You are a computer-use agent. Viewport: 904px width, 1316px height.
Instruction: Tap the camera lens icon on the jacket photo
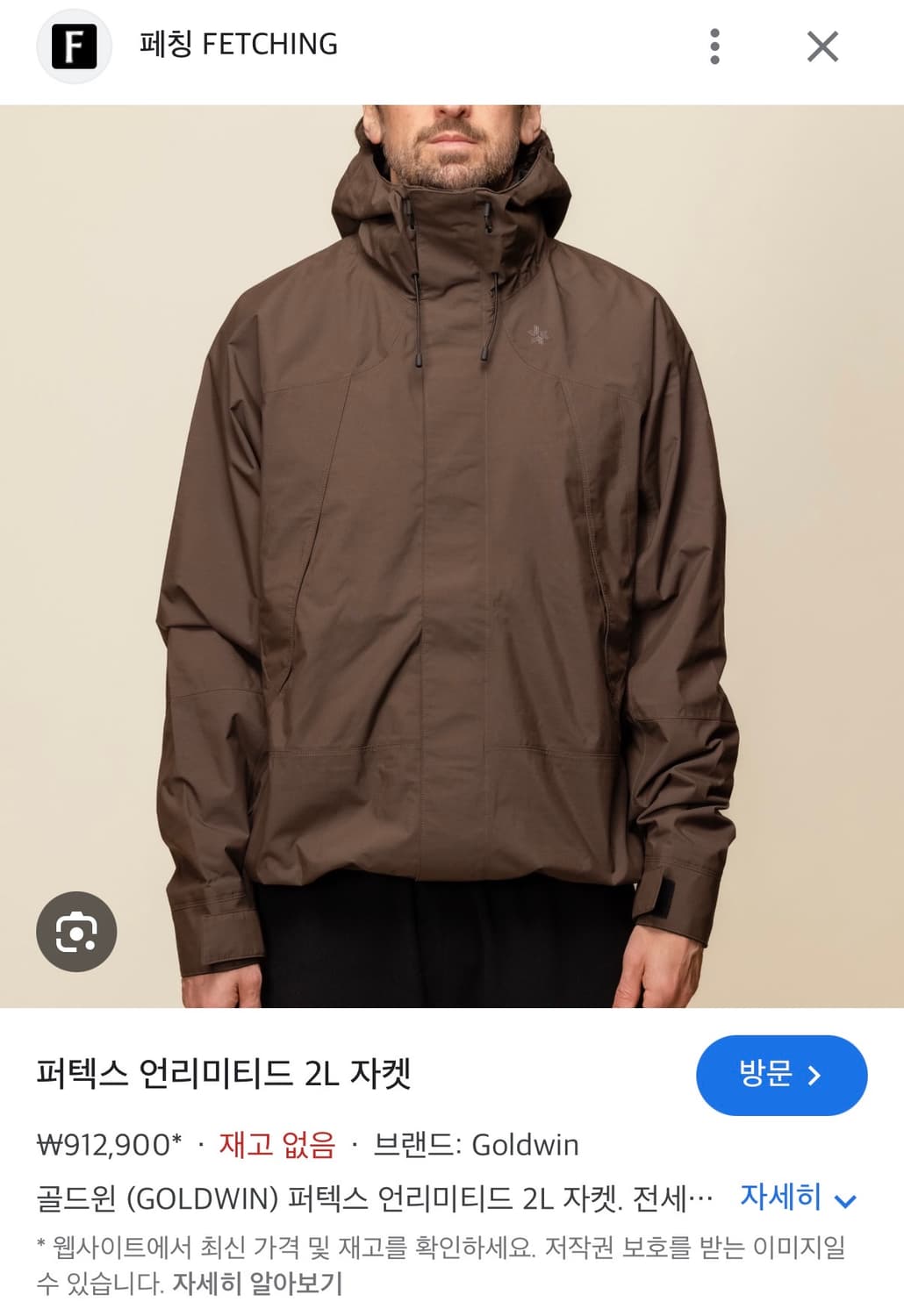75,932
